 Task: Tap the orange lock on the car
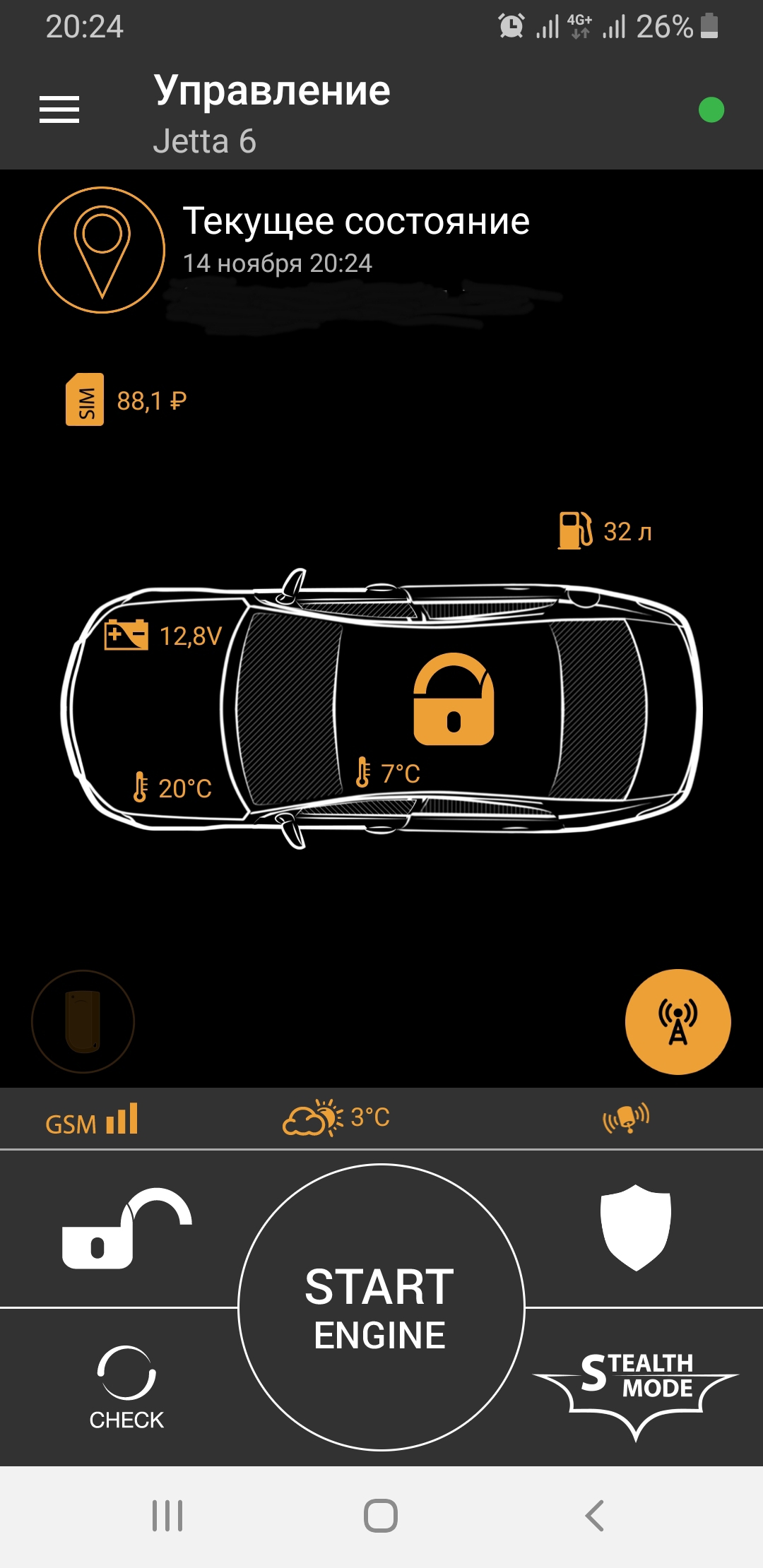coord(454,699)
